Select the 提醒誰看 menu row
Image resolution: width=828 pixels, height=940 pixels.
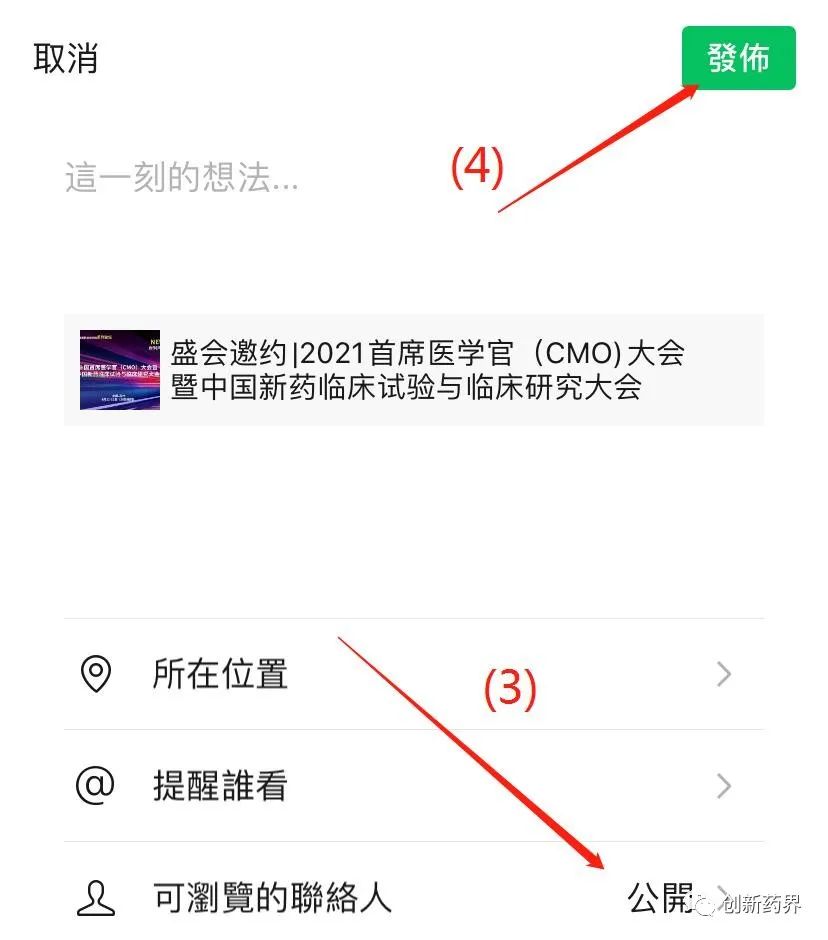[300, 788]
